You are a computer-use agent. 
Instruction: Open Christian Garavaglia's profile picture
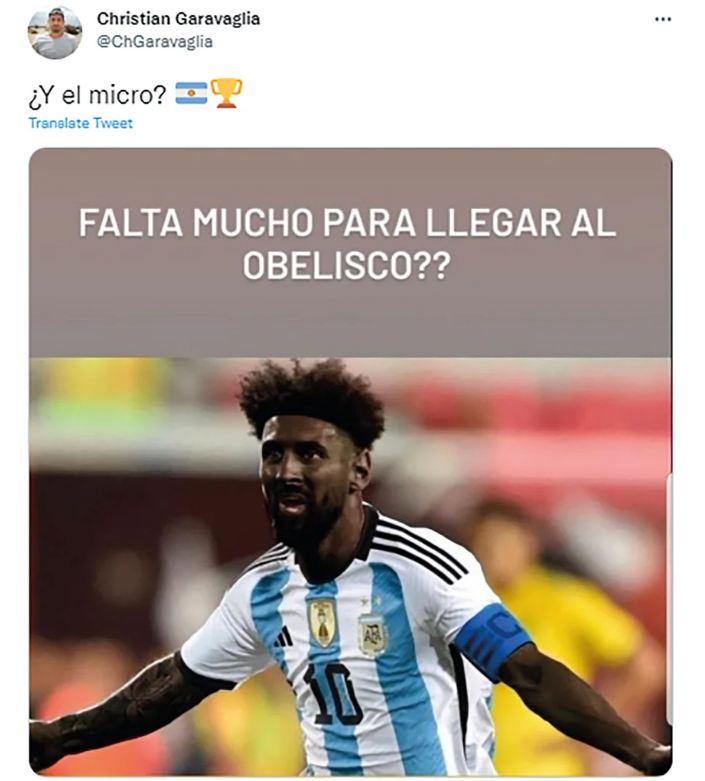(54, 32)
